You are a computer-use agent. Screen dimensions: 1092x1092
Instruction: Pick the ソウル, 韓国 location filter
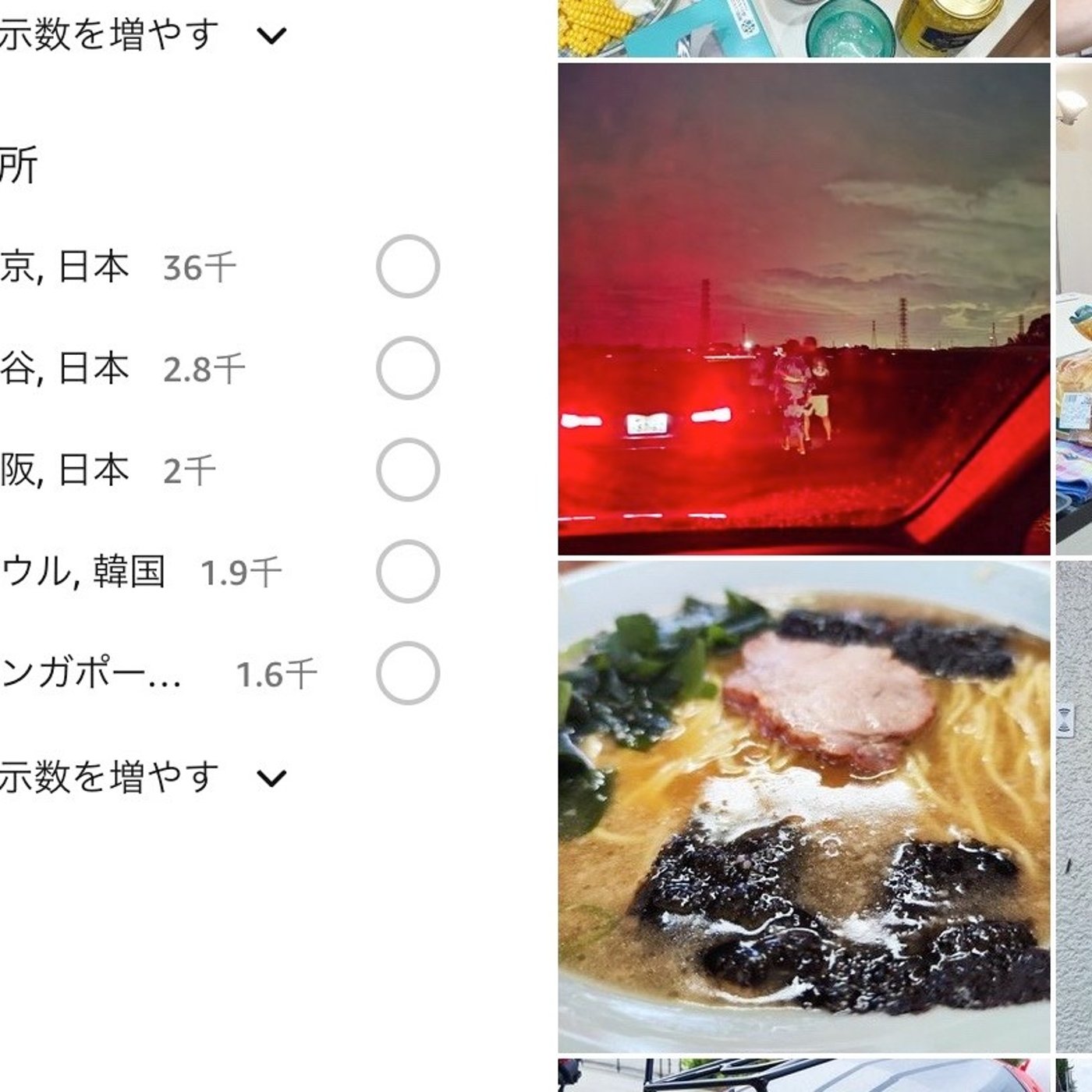(407, 572)
